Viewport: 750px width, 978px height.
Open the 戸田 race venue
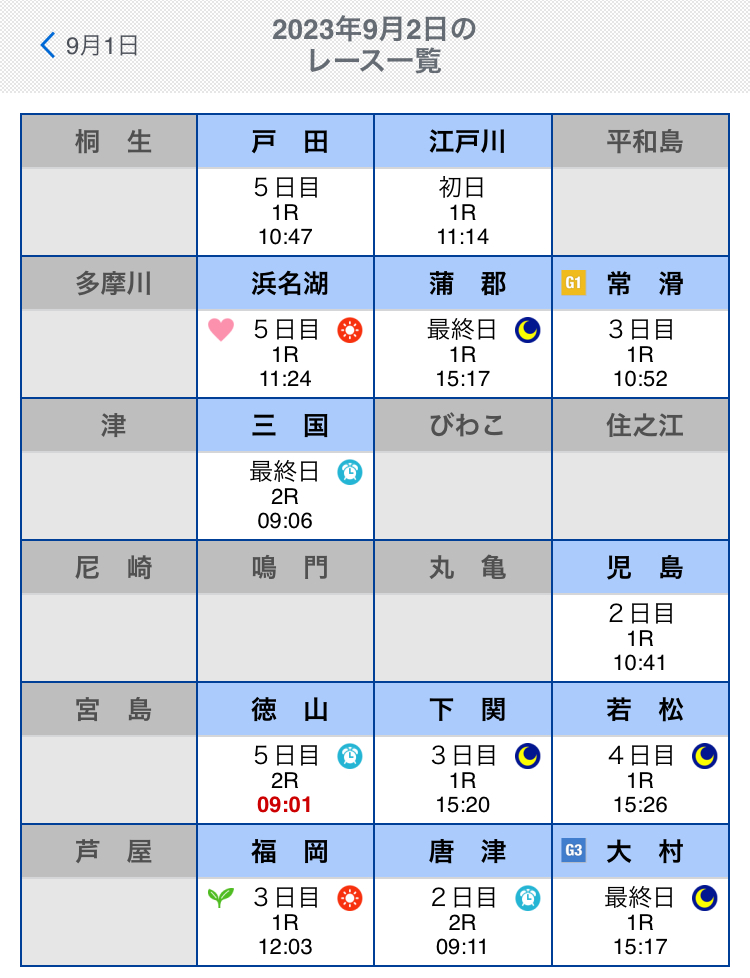(x=286, y=186)
